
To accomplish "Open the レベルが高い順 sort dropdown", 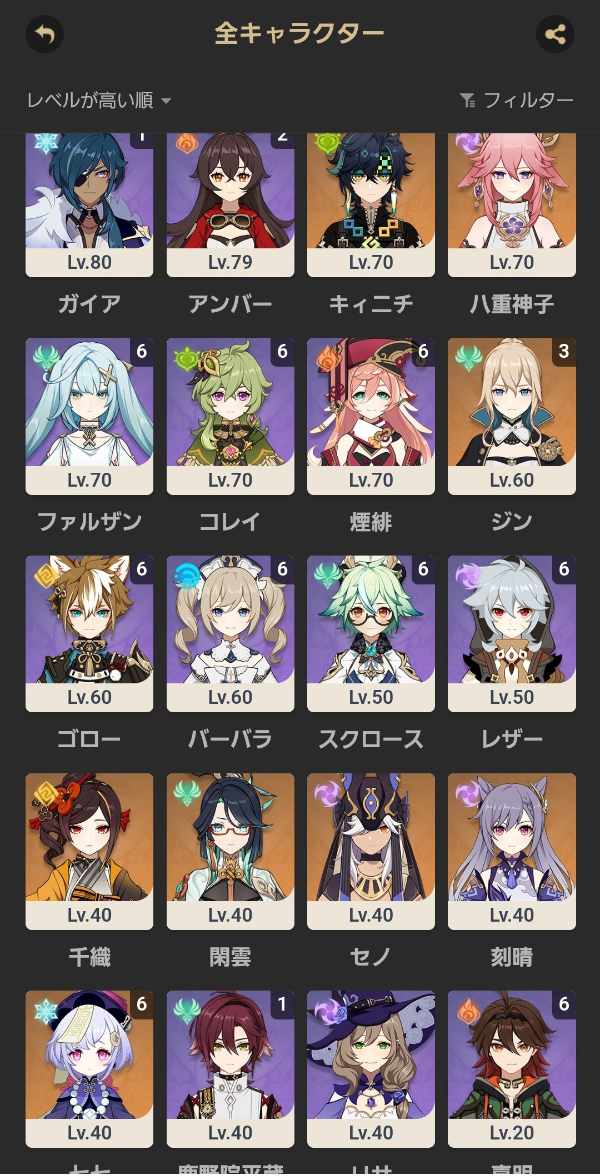I will pyautogui.click(x=99, y=100).
